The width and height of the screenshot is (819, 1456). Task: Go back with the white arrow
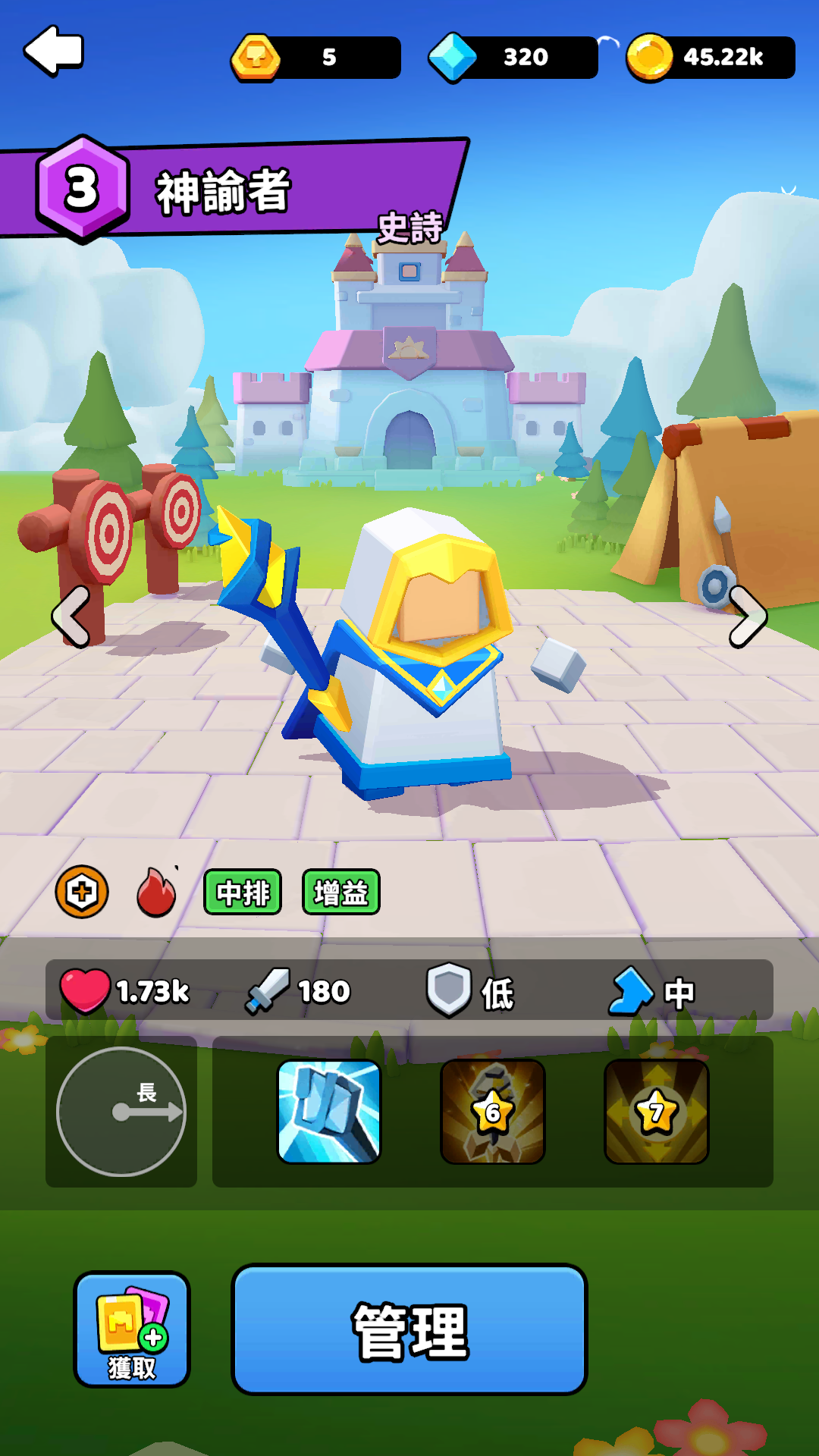[x=54, y=51]
